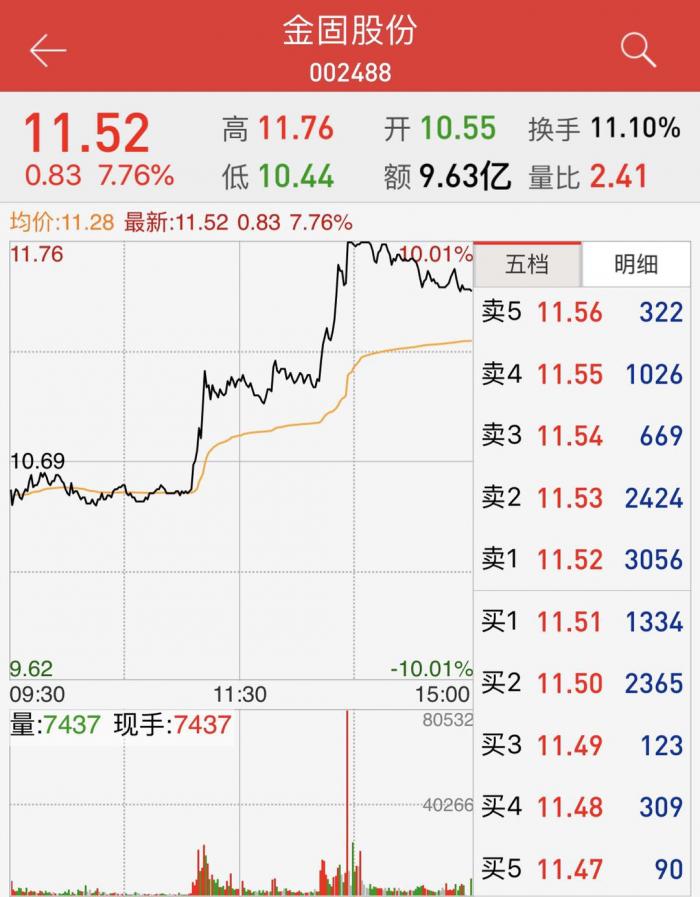Switch to the 明细 tab
This screenshot has height=897, width=700.
[636, 265]
